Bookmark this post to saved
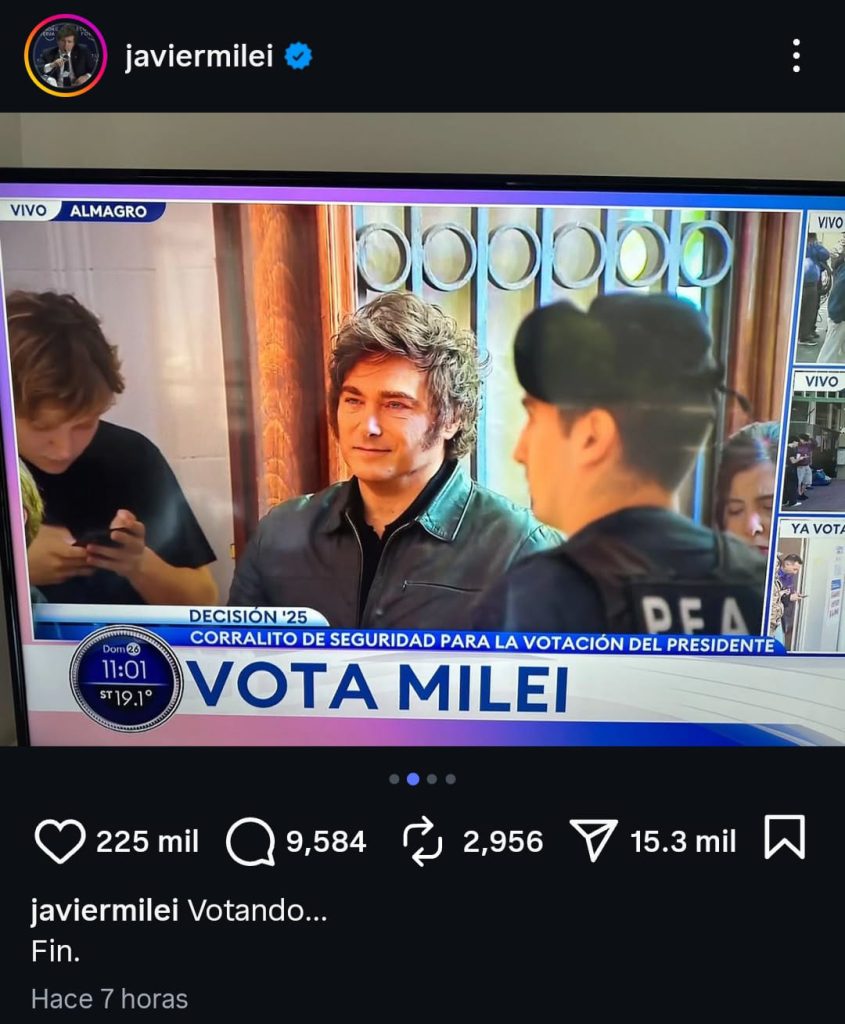 point(784,838)
